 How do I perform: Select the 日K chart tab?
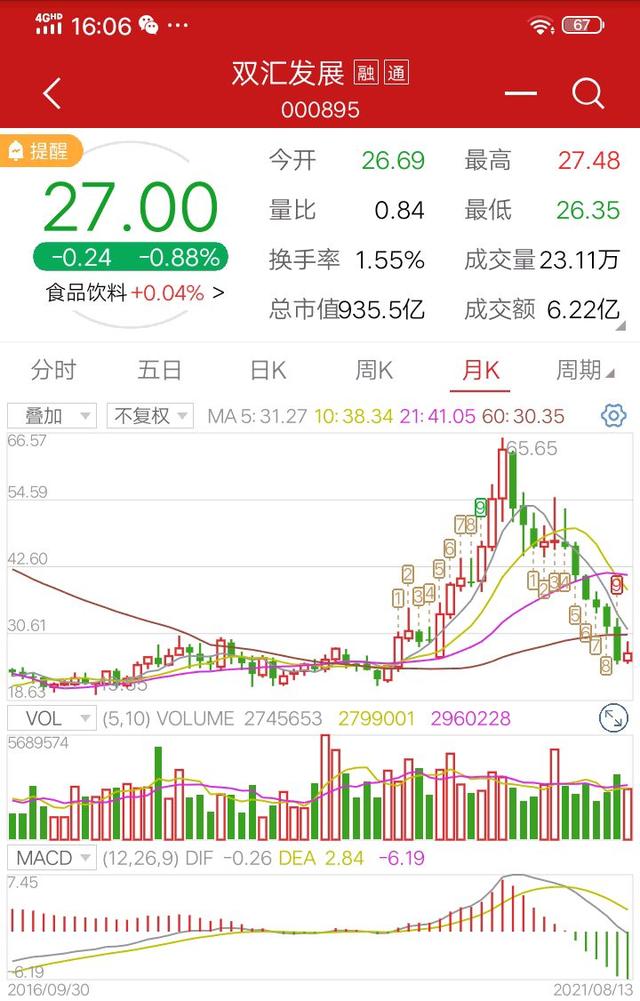pos(267,370)
